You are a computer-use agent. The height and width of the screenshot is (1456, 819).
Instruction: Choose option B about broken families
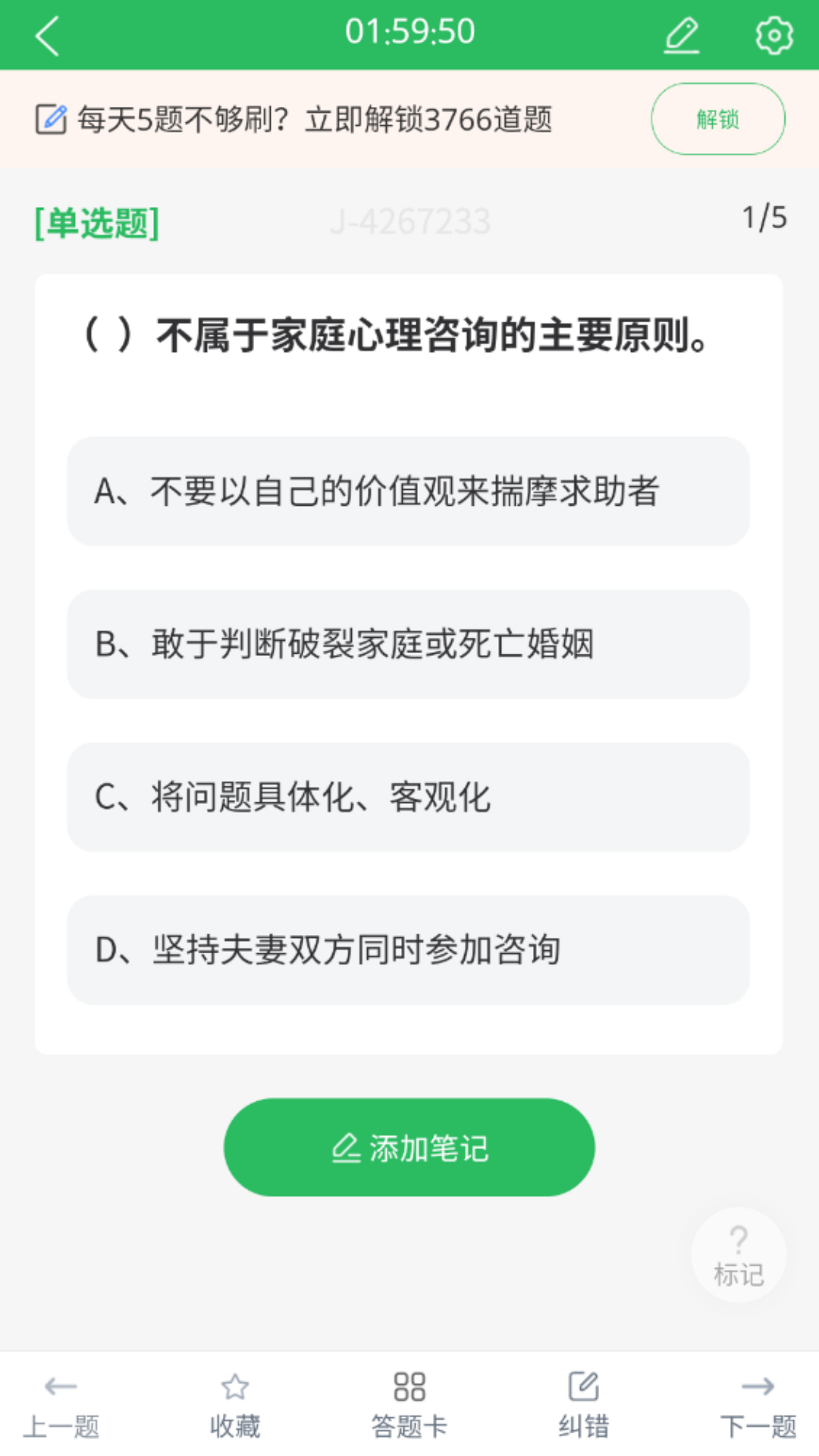tap(407, 645)
